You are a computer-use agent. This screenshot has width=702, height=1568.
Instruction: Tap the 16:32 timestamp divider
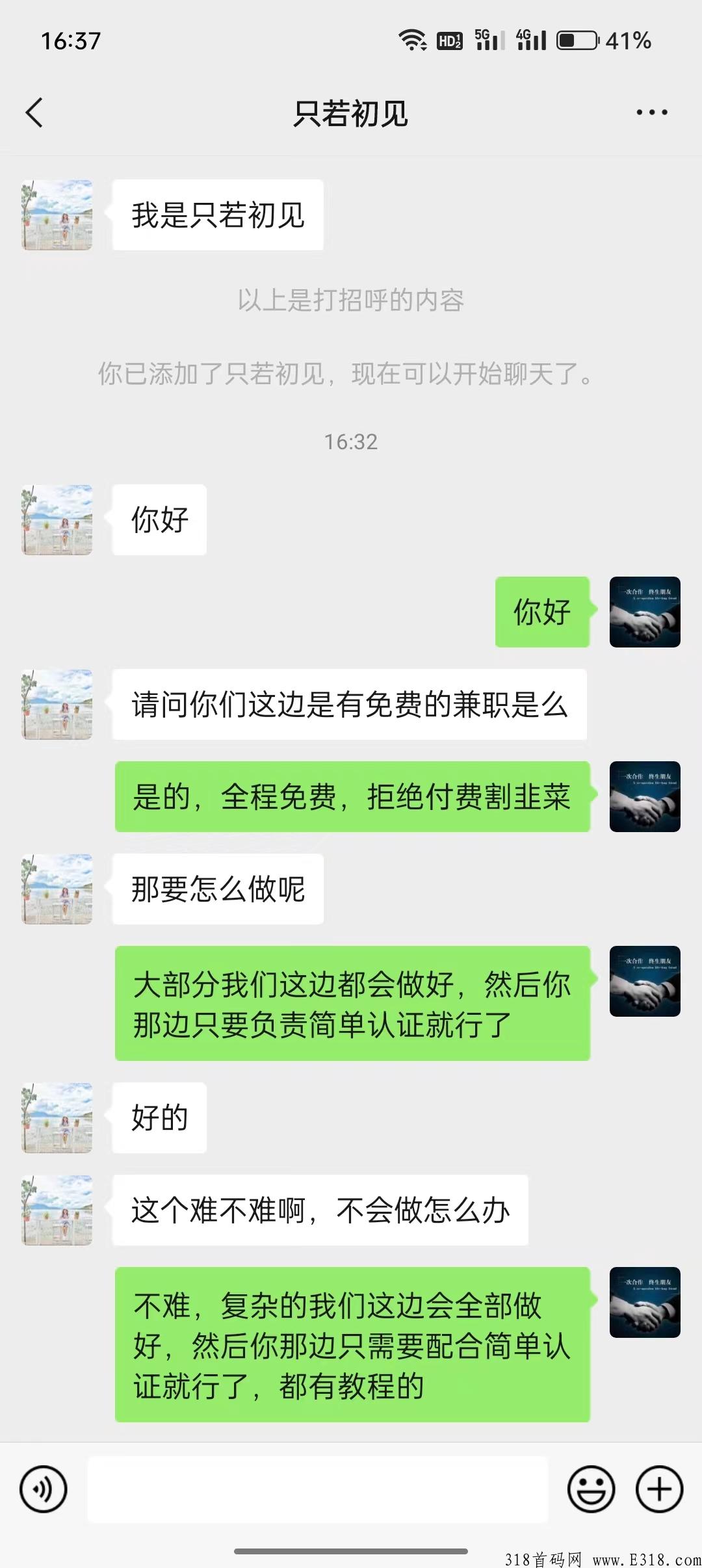(351, 441)
